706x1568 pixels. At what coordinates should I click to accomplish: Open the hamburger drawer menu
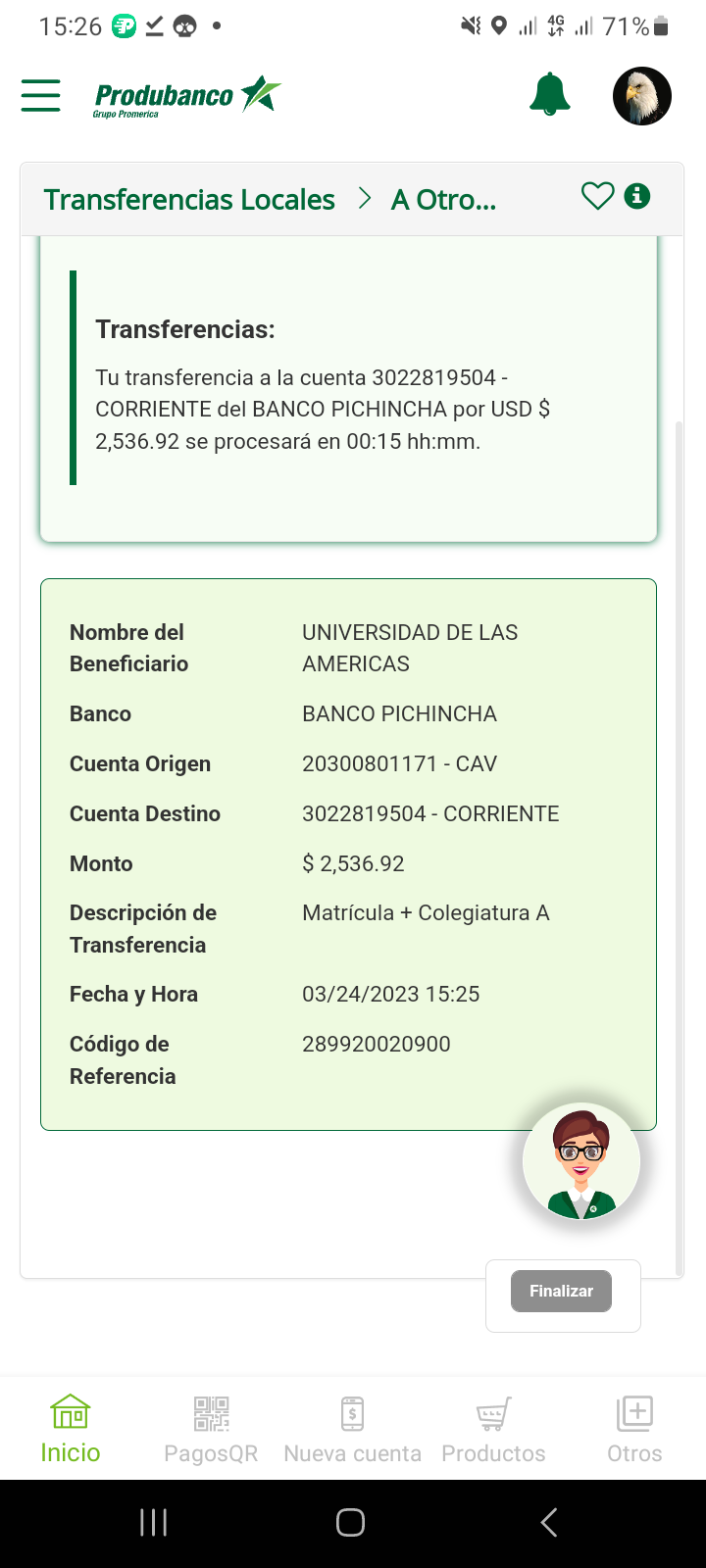41,95
